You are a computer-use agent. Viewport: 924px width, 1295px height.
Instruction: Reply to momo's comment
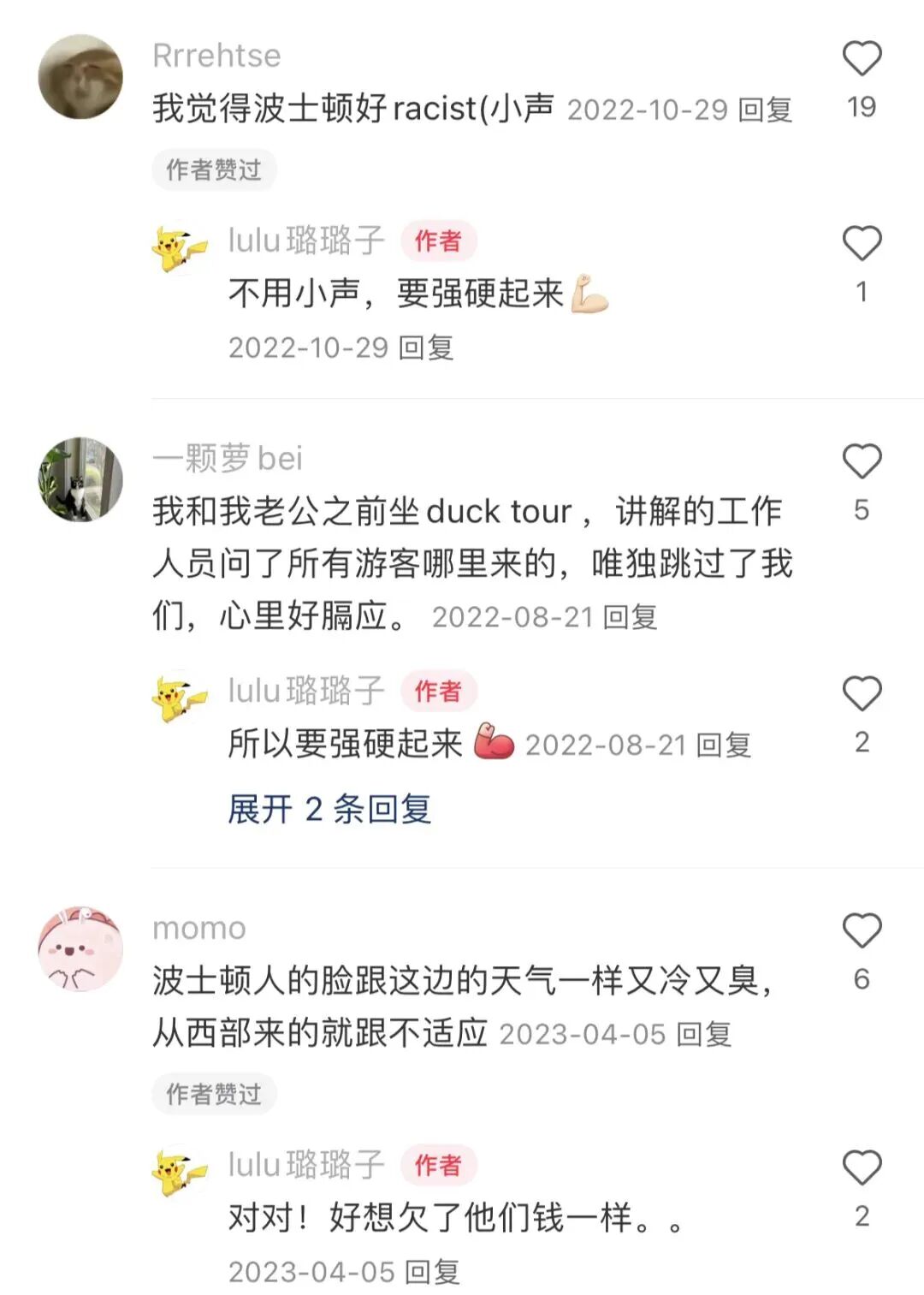704,1035
